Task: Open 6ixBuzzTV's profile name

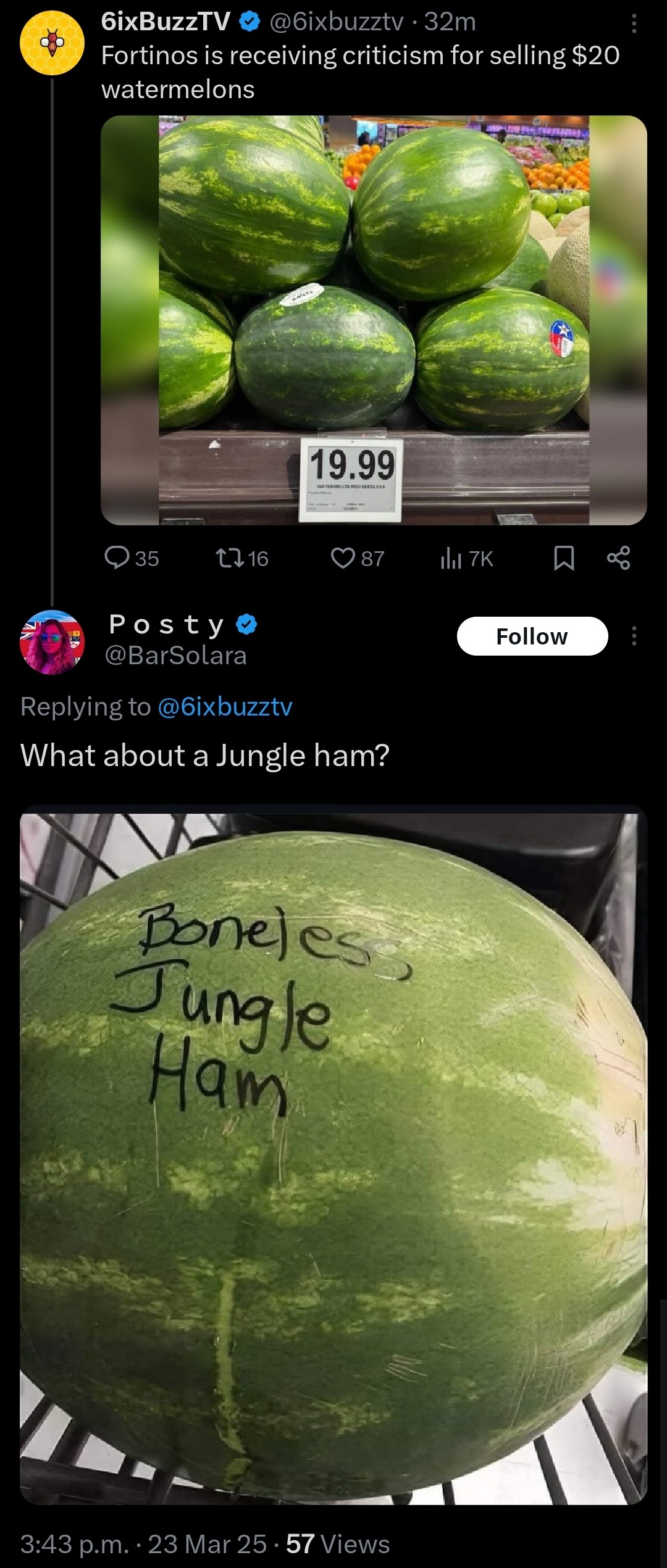Action: [166, 22]
